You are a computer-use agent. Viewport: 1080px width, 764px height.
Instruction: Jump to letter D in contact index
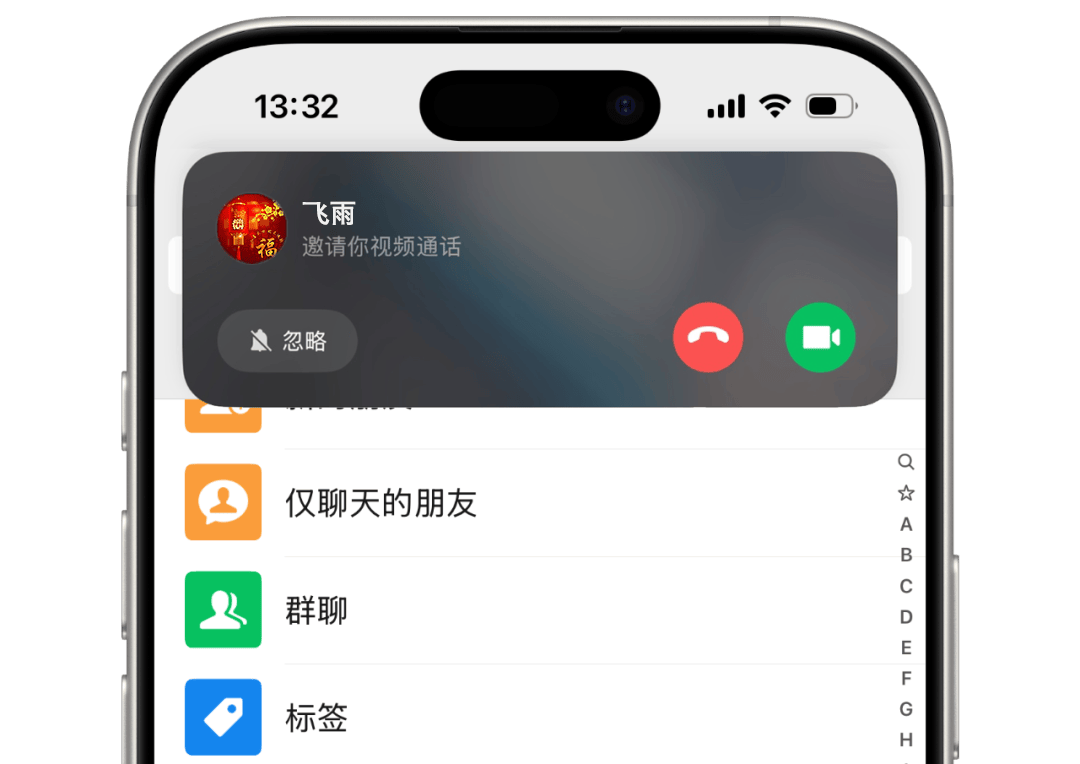(x=906, y=617)
